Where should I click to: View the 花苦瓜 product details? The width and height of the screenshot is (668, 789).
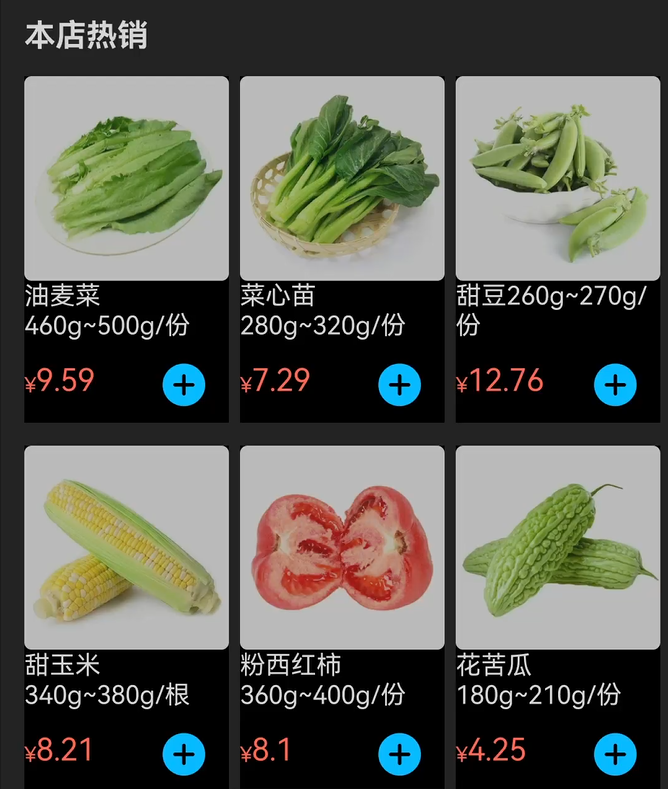tap(558, 547)
